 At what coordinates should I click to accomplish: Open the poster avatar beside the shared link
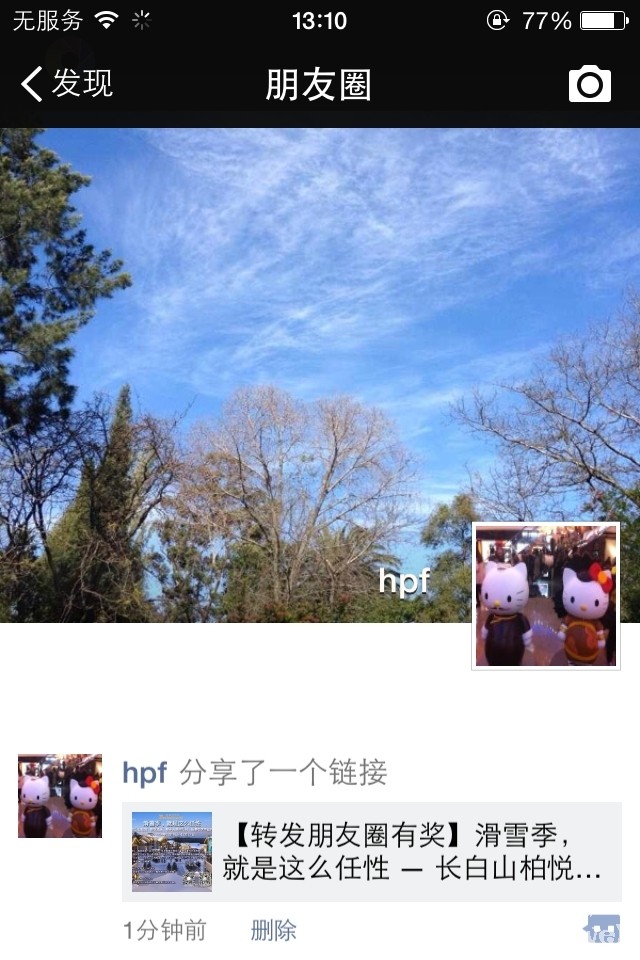coord(60,796)
